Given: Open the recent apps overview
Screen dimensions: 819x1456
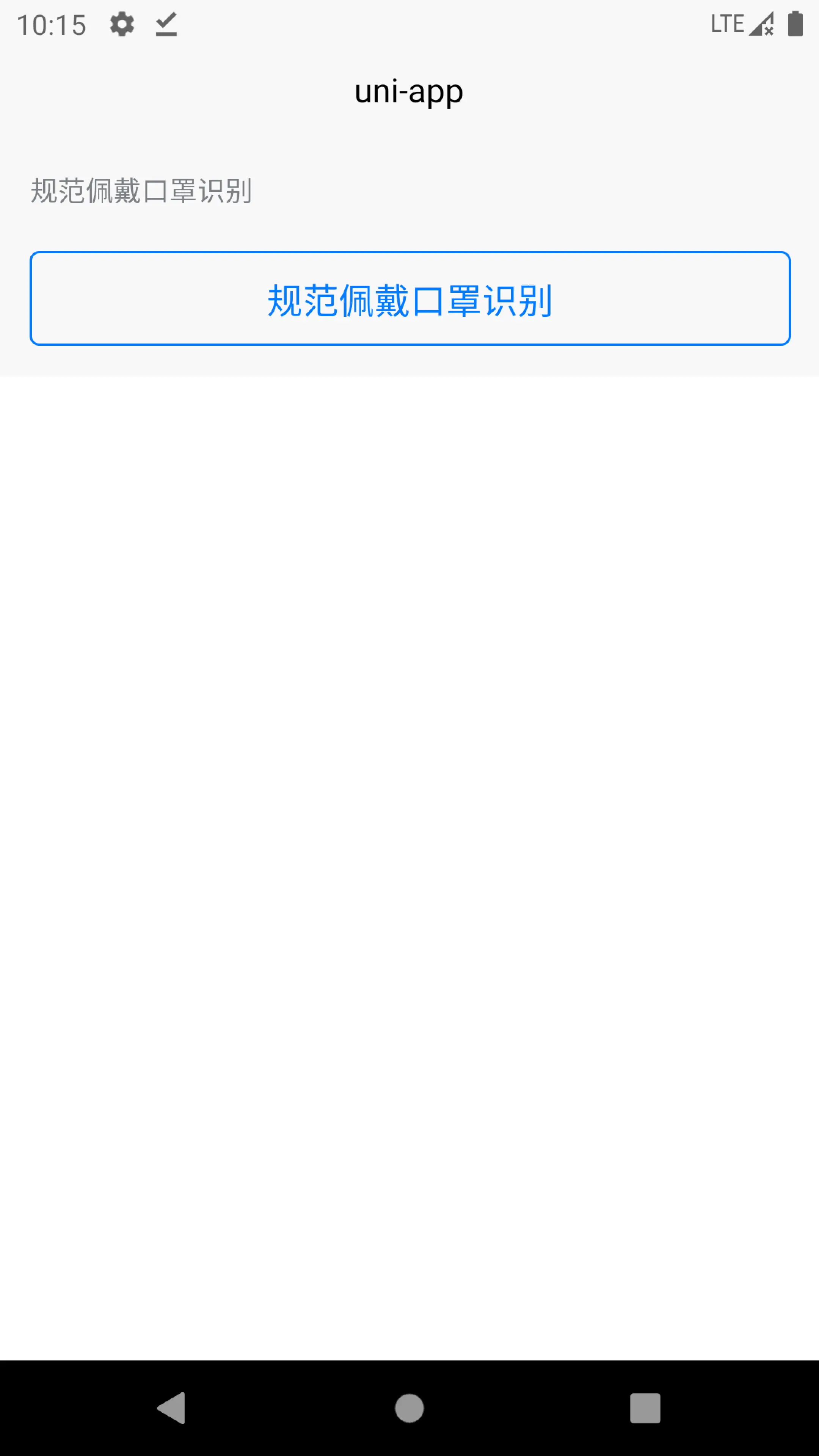Looking at the screenshot, I should [645, 1408].
